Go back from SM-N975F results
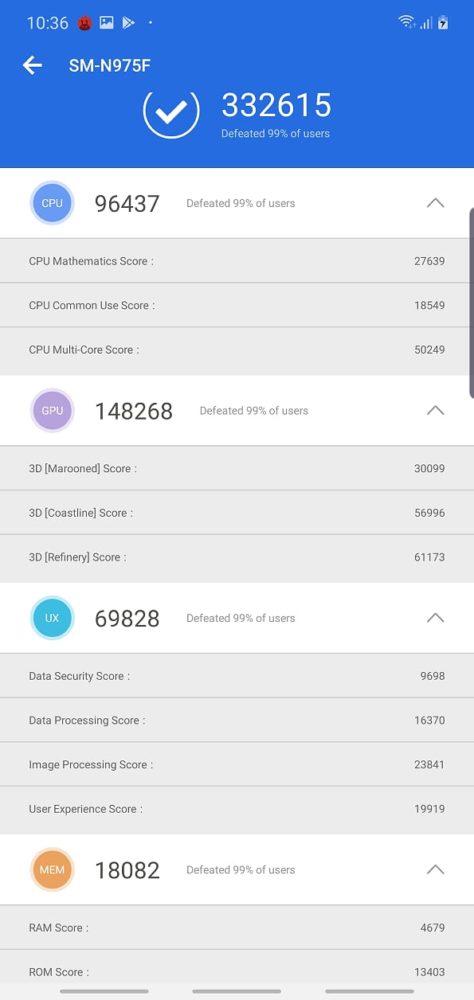 32,65
